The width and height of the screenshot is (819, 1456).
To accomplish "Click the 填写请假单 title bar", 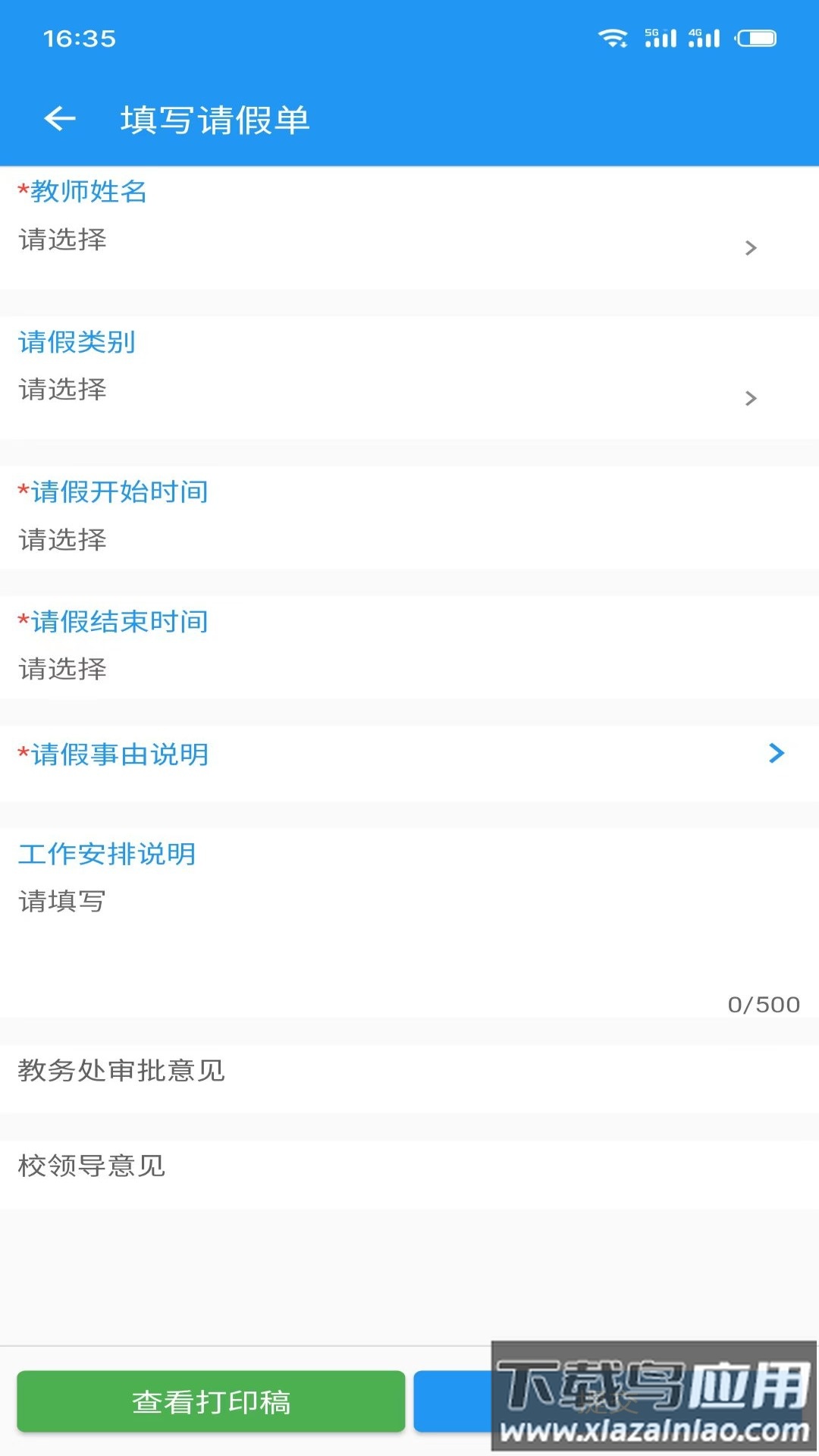I will pos(215,119).
